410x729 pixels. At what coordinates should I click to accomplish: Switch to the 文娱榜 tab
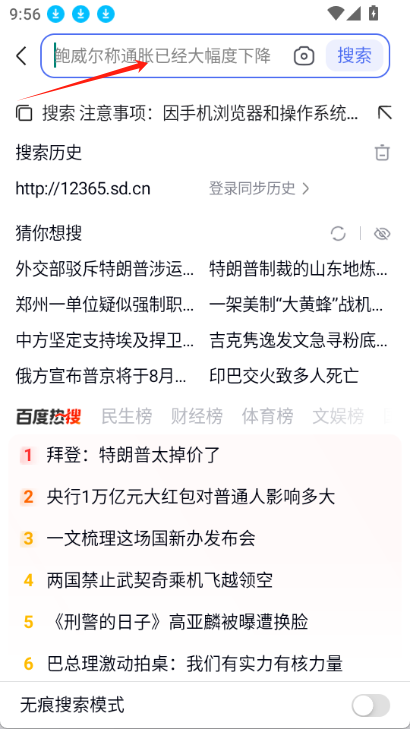(x=338, y=416)
